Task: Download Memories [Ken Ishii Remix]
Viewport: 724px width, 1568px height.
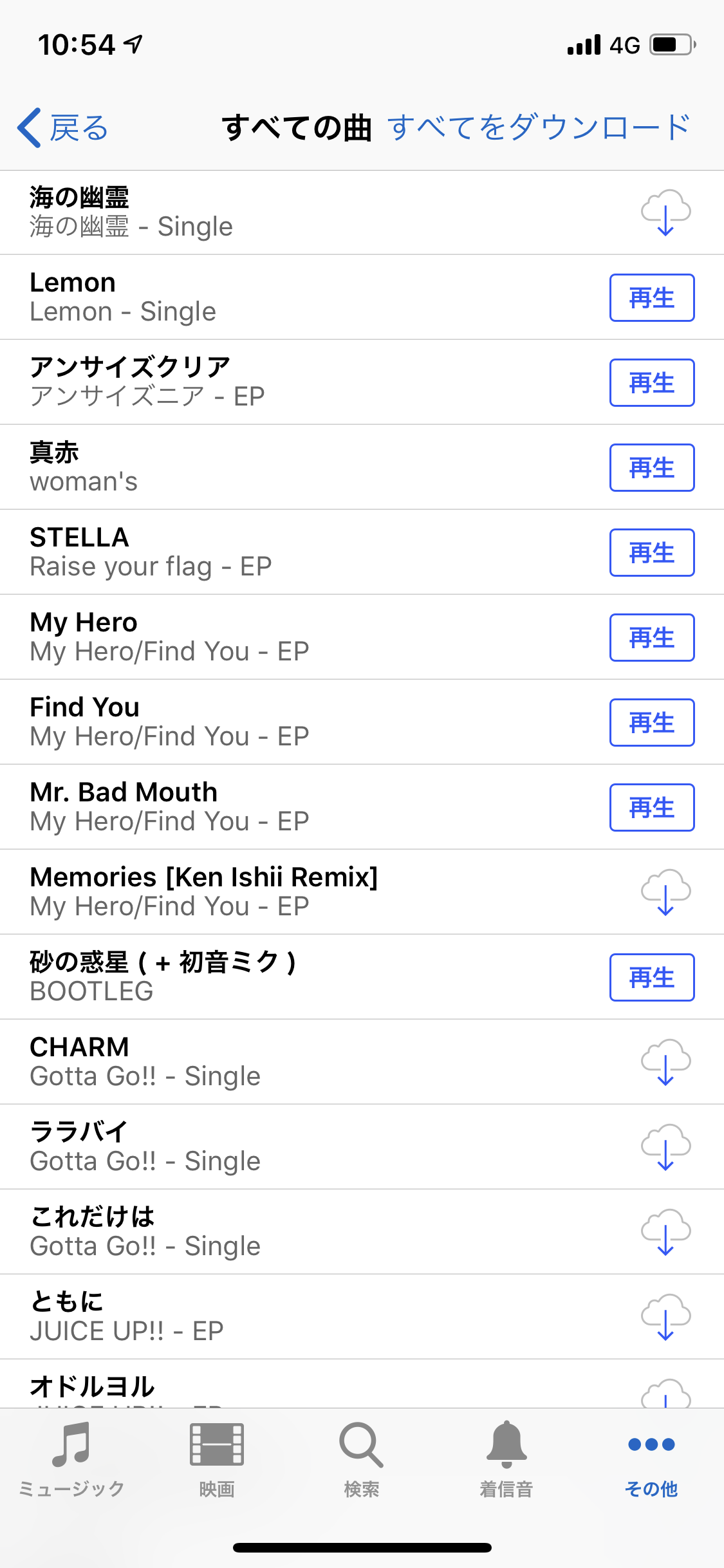Action: [x=665, y=892]
